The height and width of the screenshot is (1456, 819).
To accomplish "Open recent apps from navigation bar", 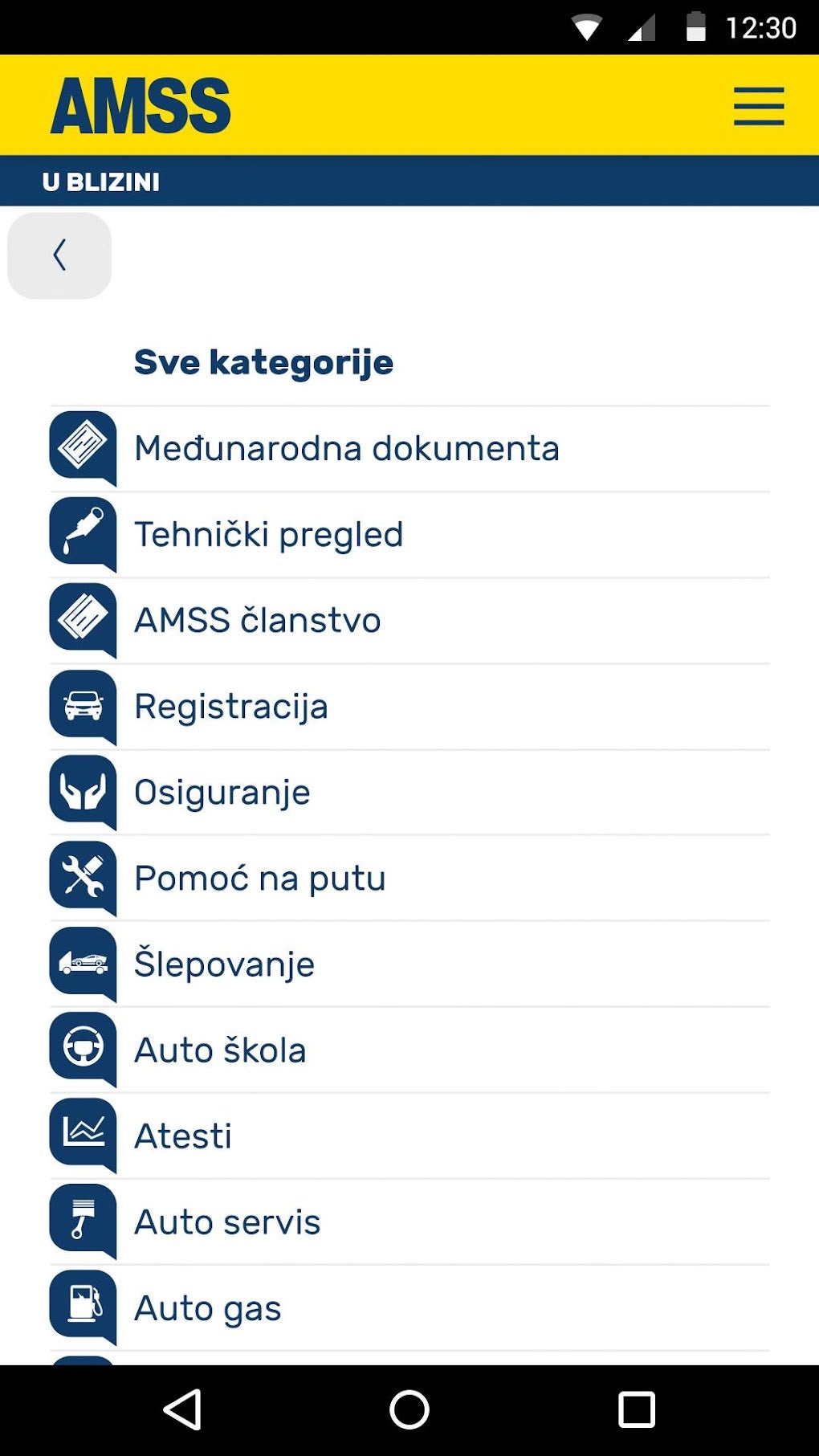I will [636, 1409].
